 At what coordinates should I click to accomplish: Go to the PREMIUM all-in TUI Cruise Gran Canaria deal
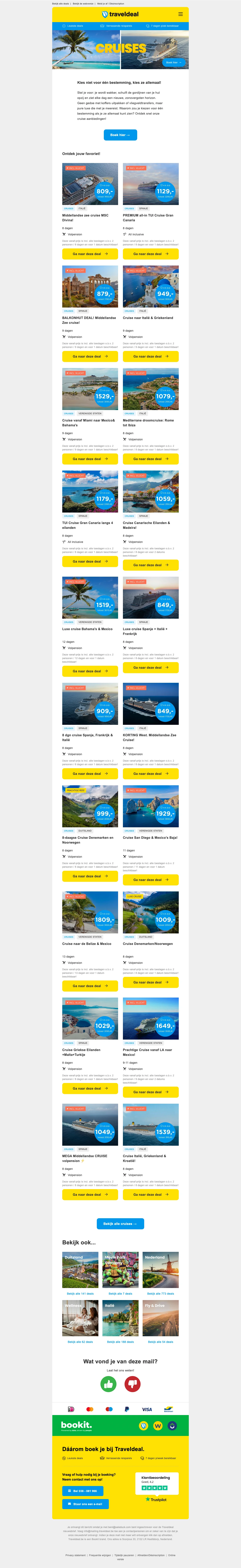pos(150,254)
